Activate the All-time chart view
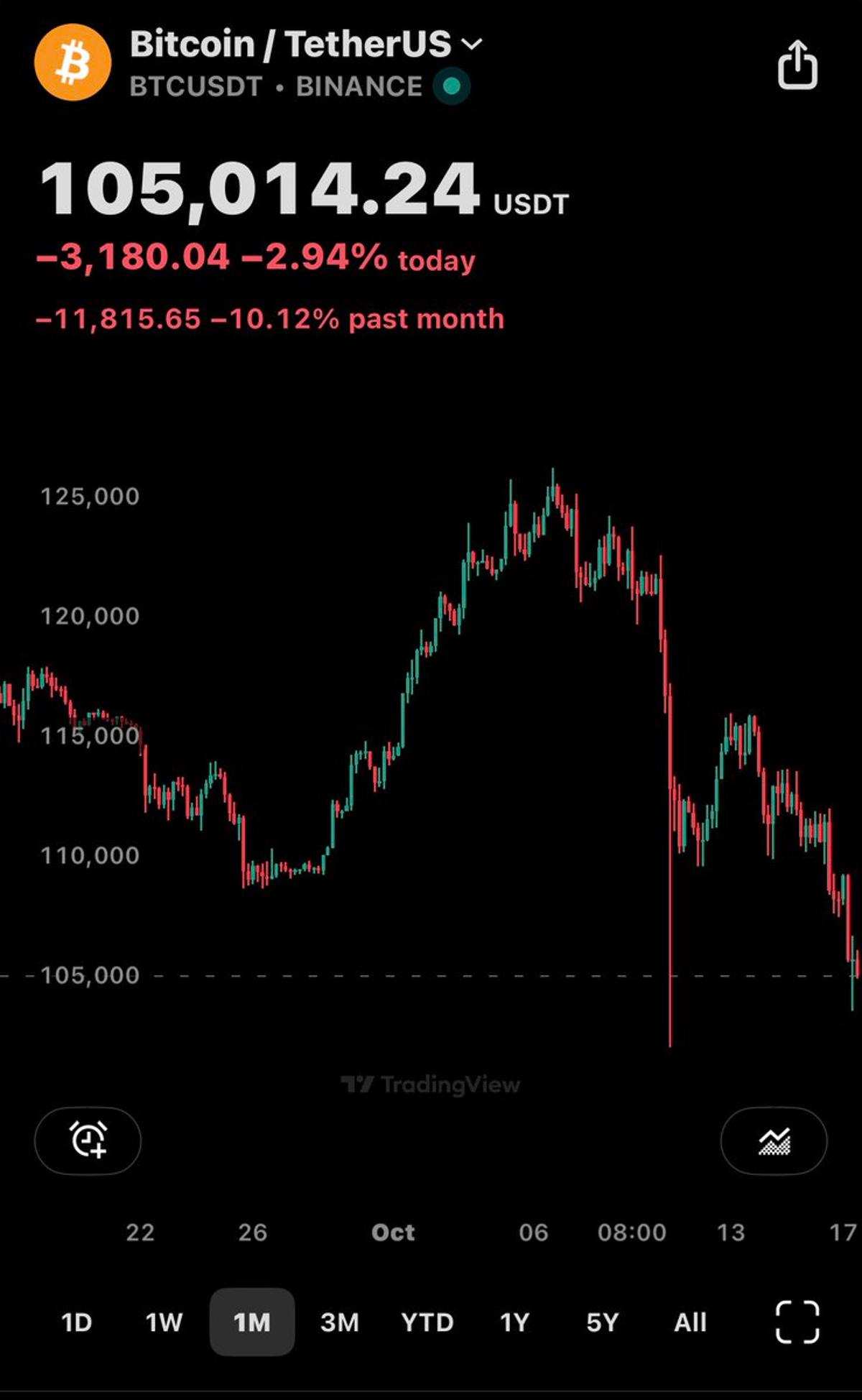Viewport: 862px width, 1400px height. (690, 1322)
